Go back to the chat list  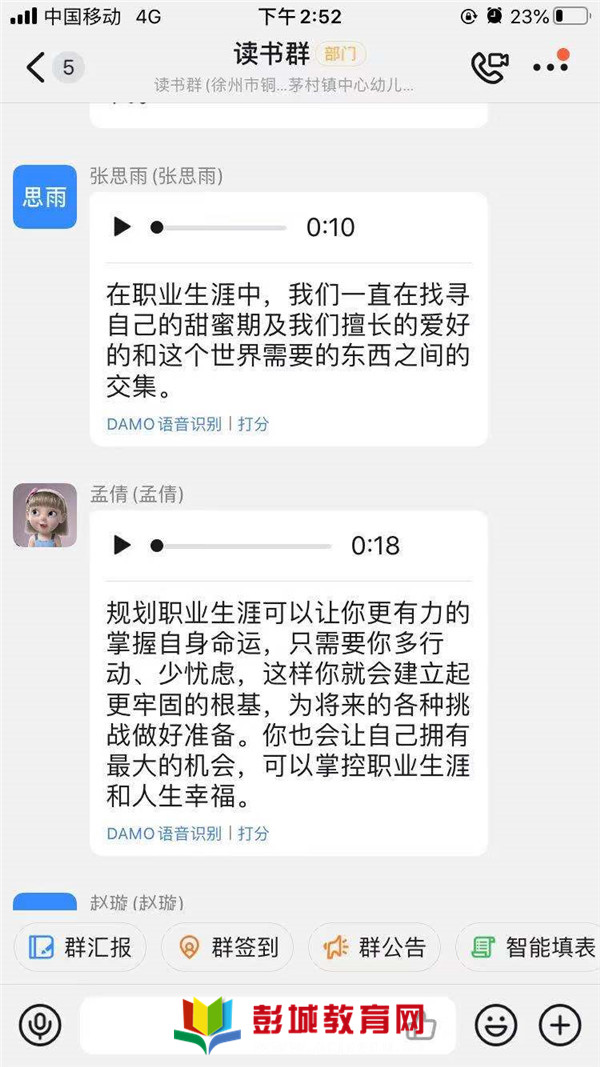(35, 67)
